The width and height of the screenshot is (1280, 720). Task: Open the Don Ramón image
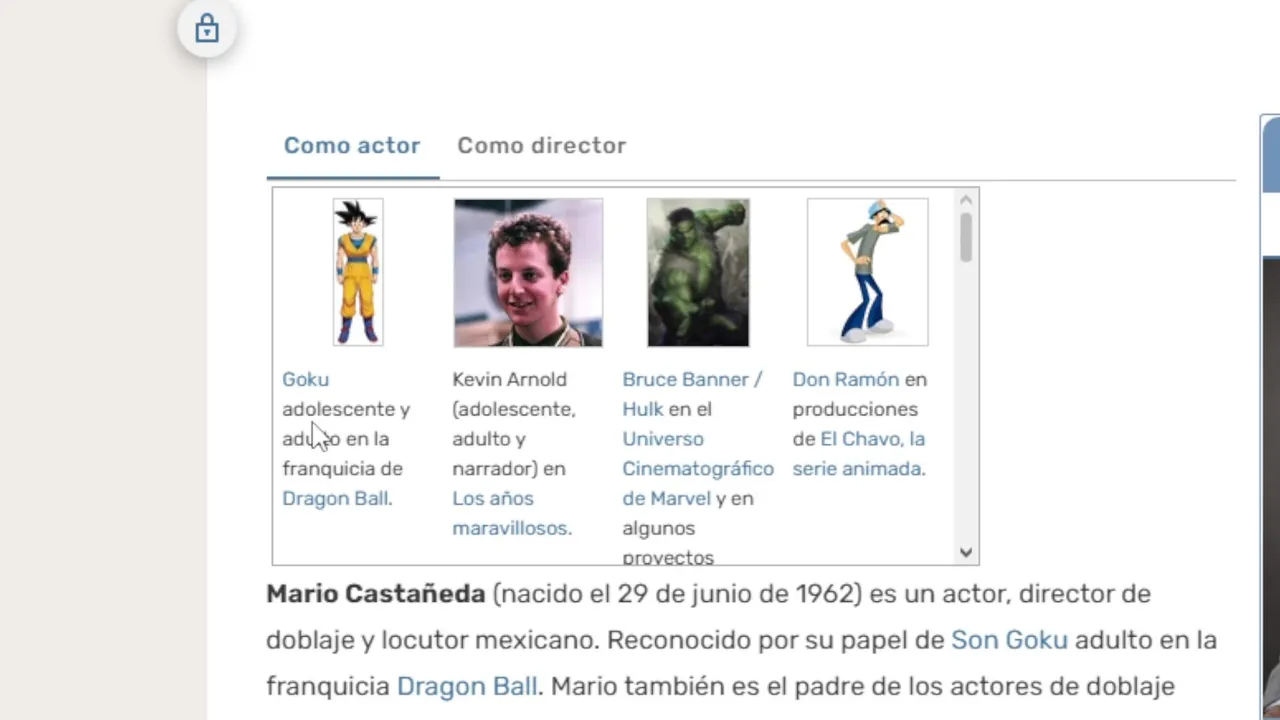pos(867,272)
